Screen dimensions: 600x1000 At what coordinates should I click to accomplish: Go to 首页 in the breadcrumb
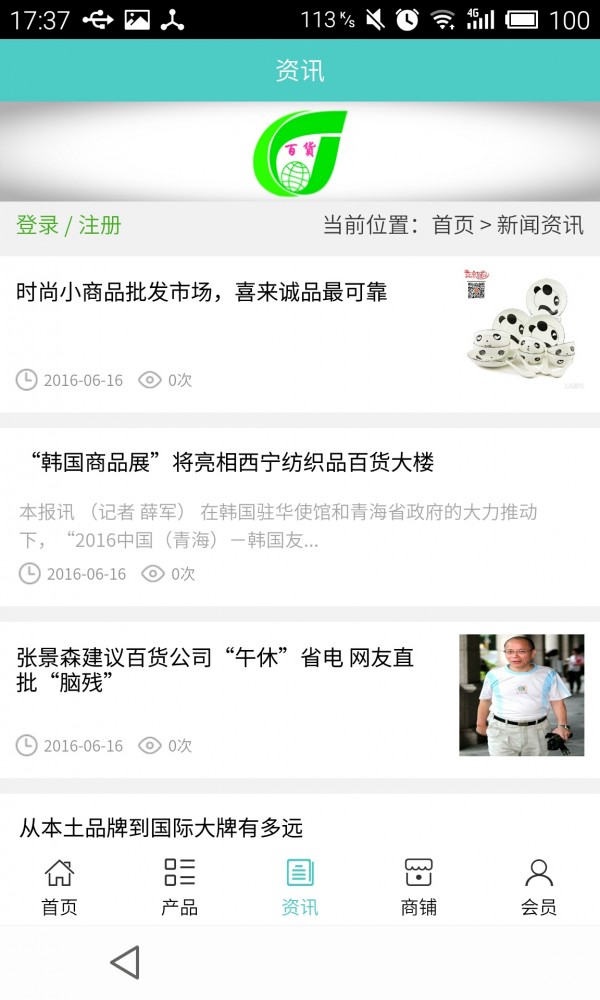452,225
